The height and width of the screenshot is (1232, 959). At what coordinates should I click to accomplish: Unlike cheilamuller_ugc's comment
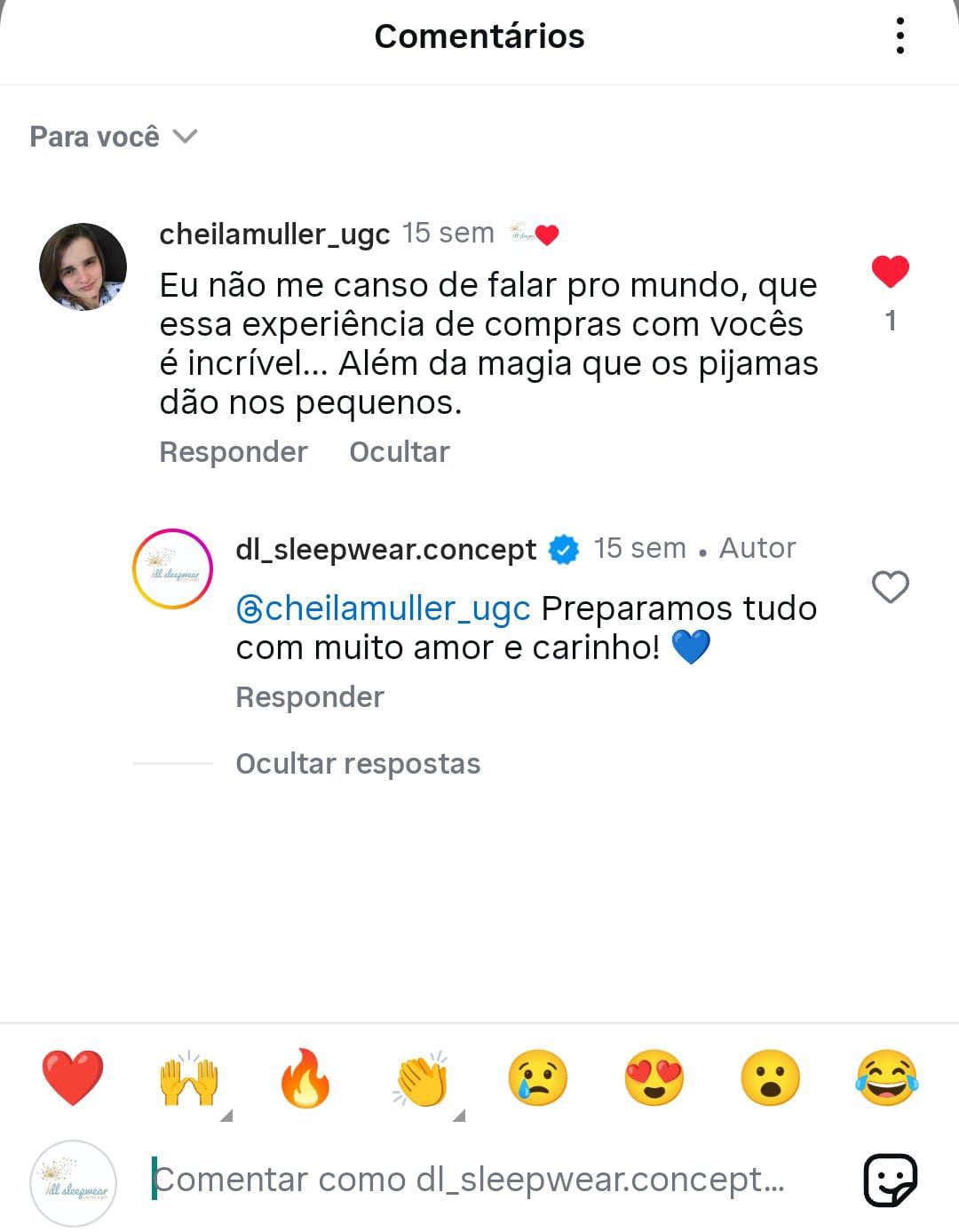point(891,272)
